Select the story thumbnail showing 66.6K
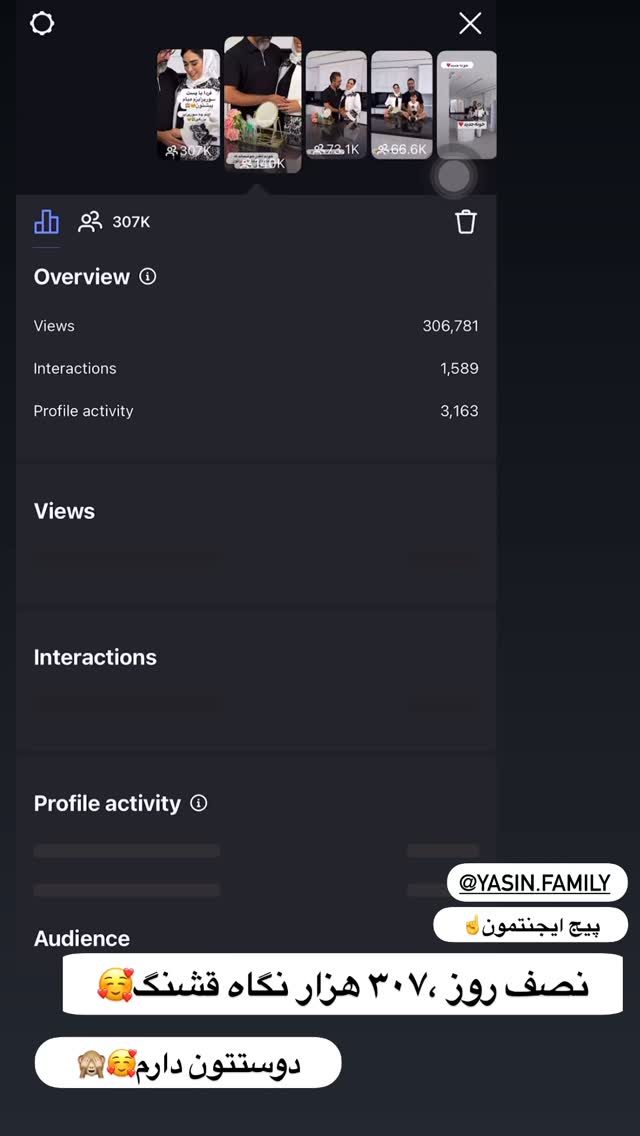 click(x=402, y=104)
